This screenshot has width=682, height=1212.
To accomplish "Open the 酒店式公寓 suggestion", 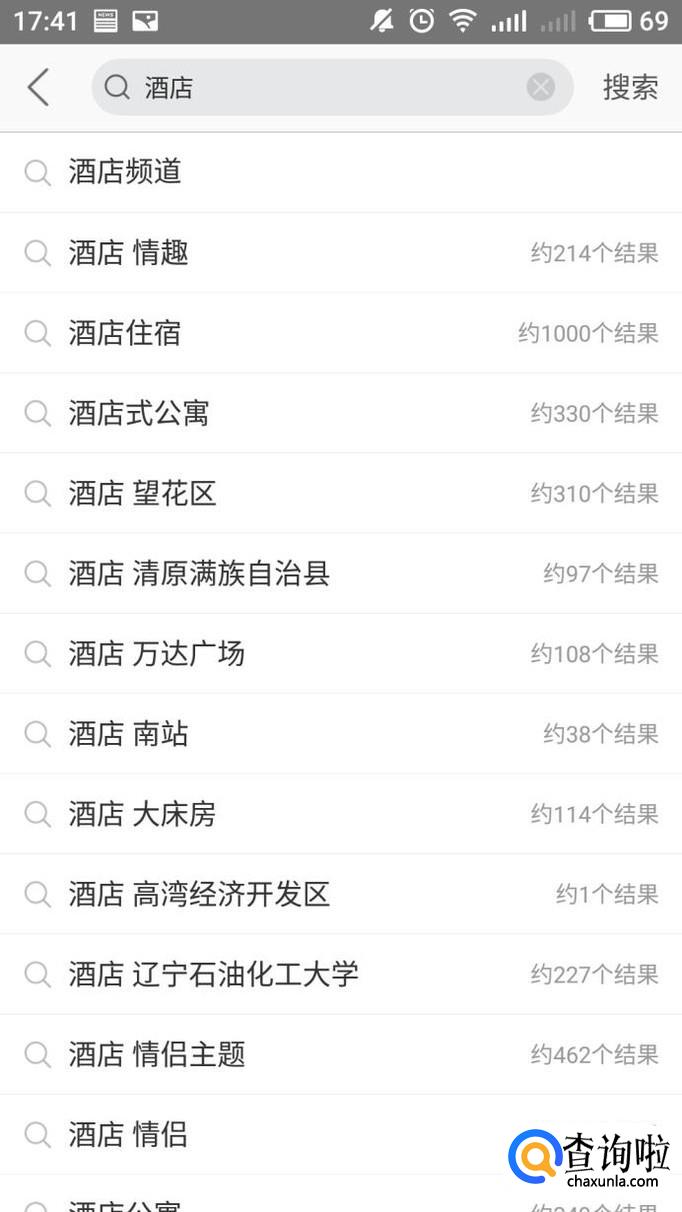I will point(139,413).
